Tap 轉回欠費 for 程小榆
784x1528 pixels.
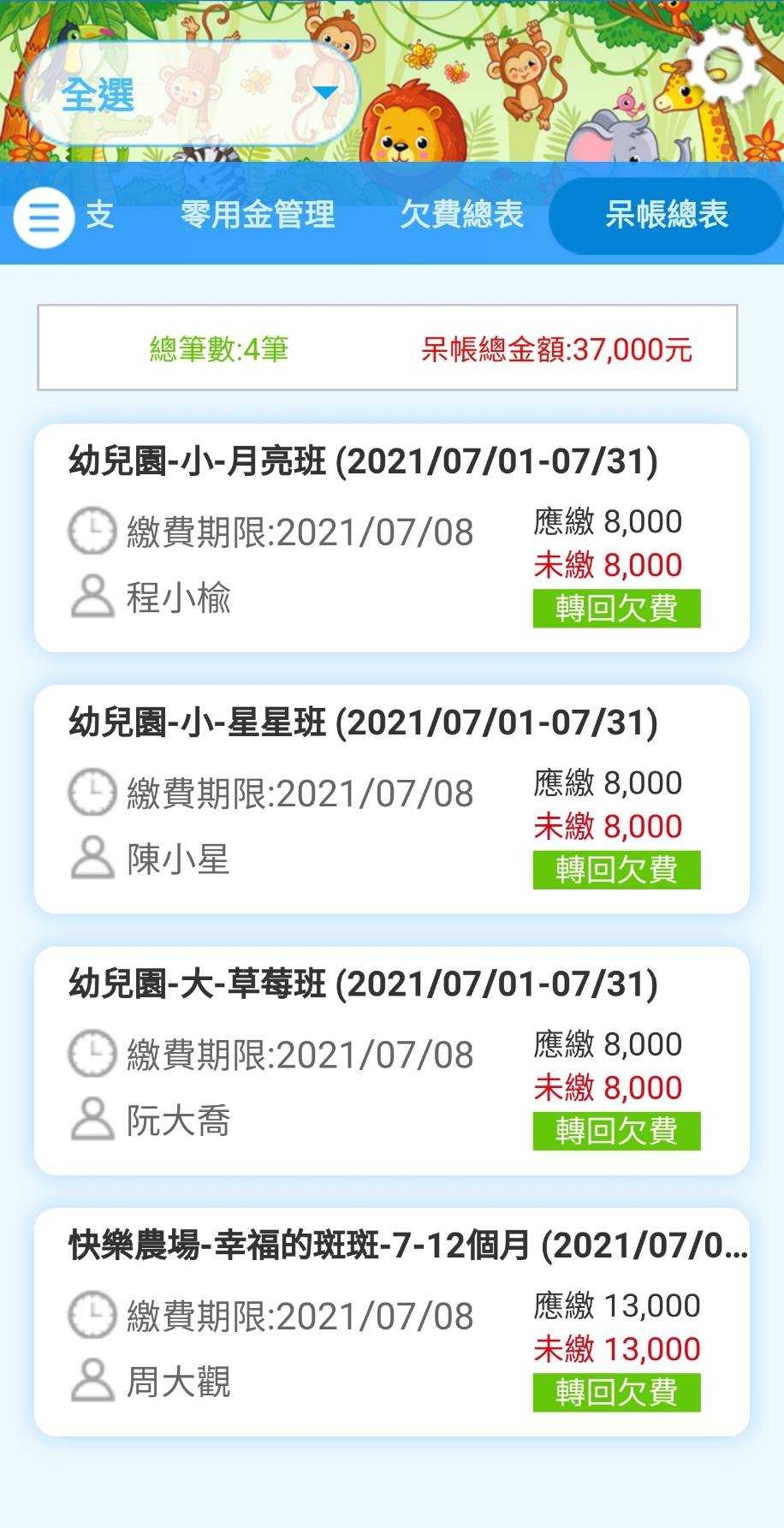coord(616,609)
